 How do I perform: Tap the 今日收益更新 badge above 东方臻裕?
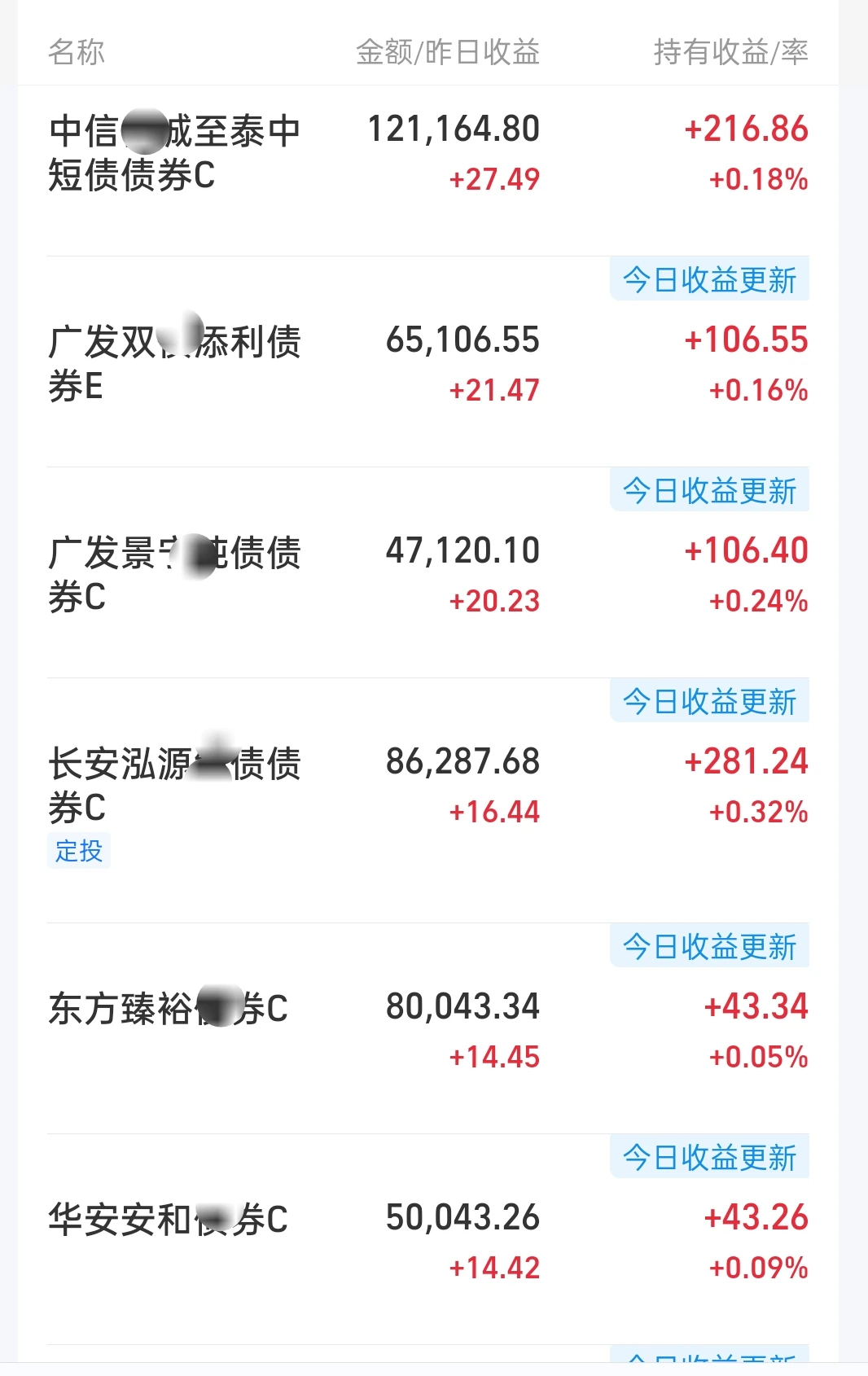(x=709, y=944)
